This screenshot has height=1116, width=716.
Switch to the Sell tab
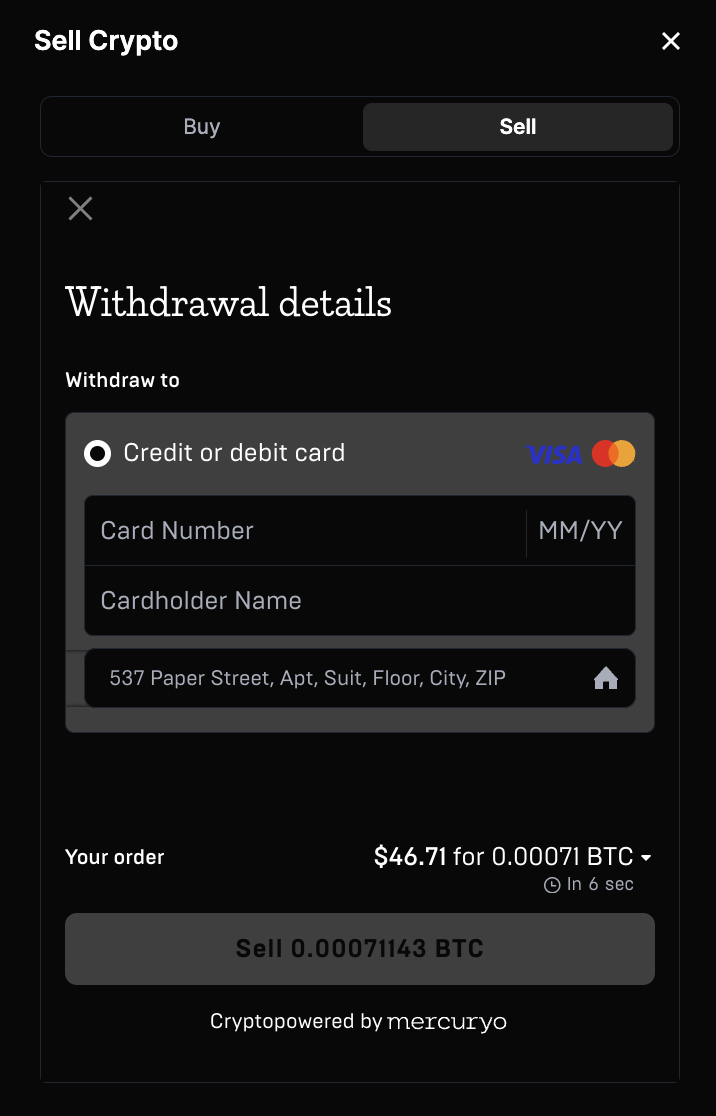[518, 127]
